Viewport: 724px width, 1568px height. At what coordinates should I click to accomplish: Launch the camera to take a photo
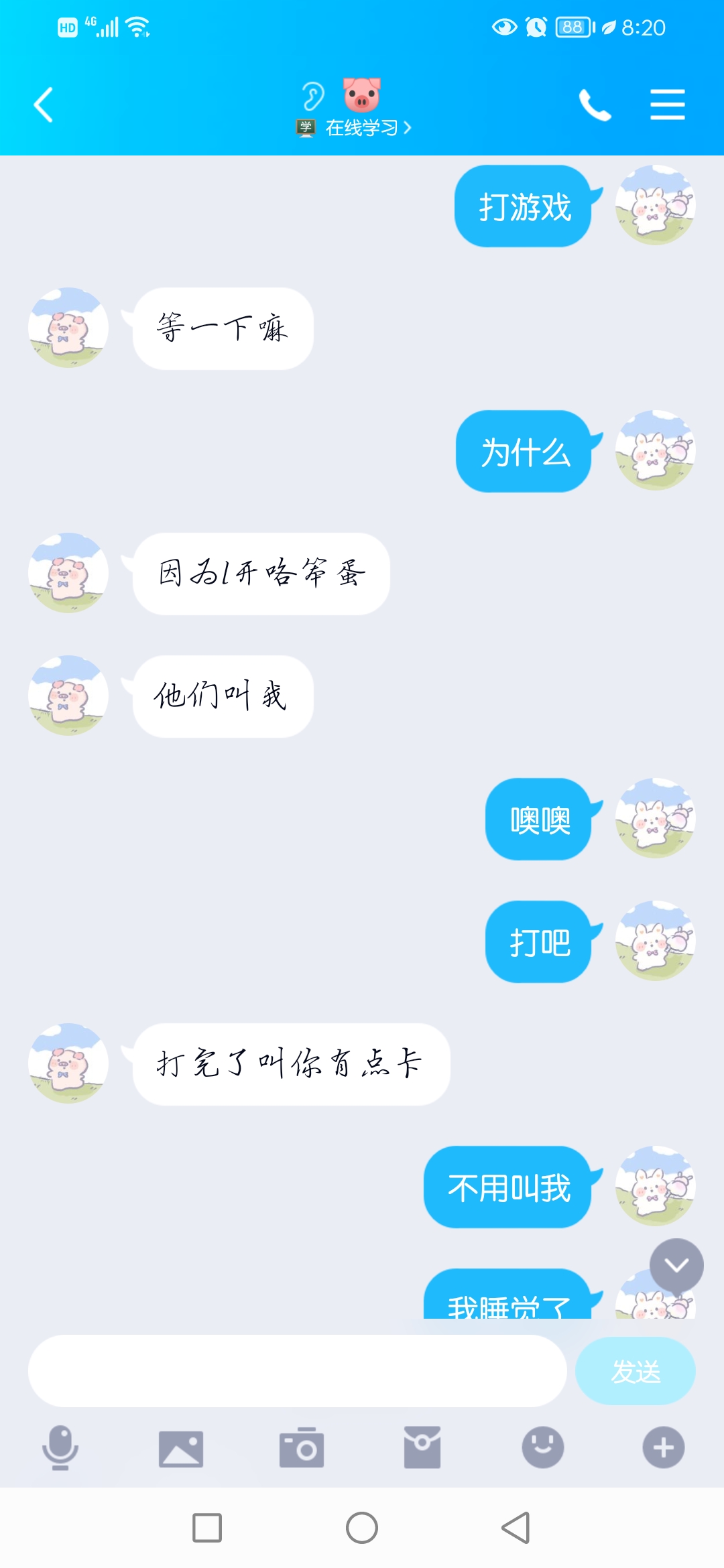(302, 1447)
